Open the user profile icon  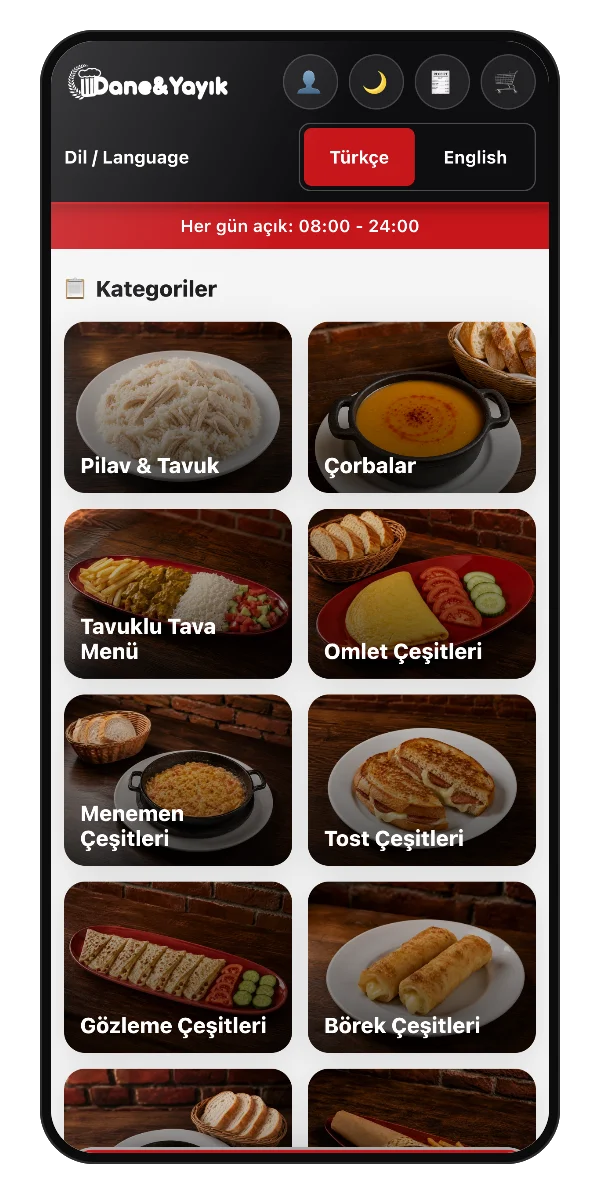pyautogui.click(x=310, y=82)
